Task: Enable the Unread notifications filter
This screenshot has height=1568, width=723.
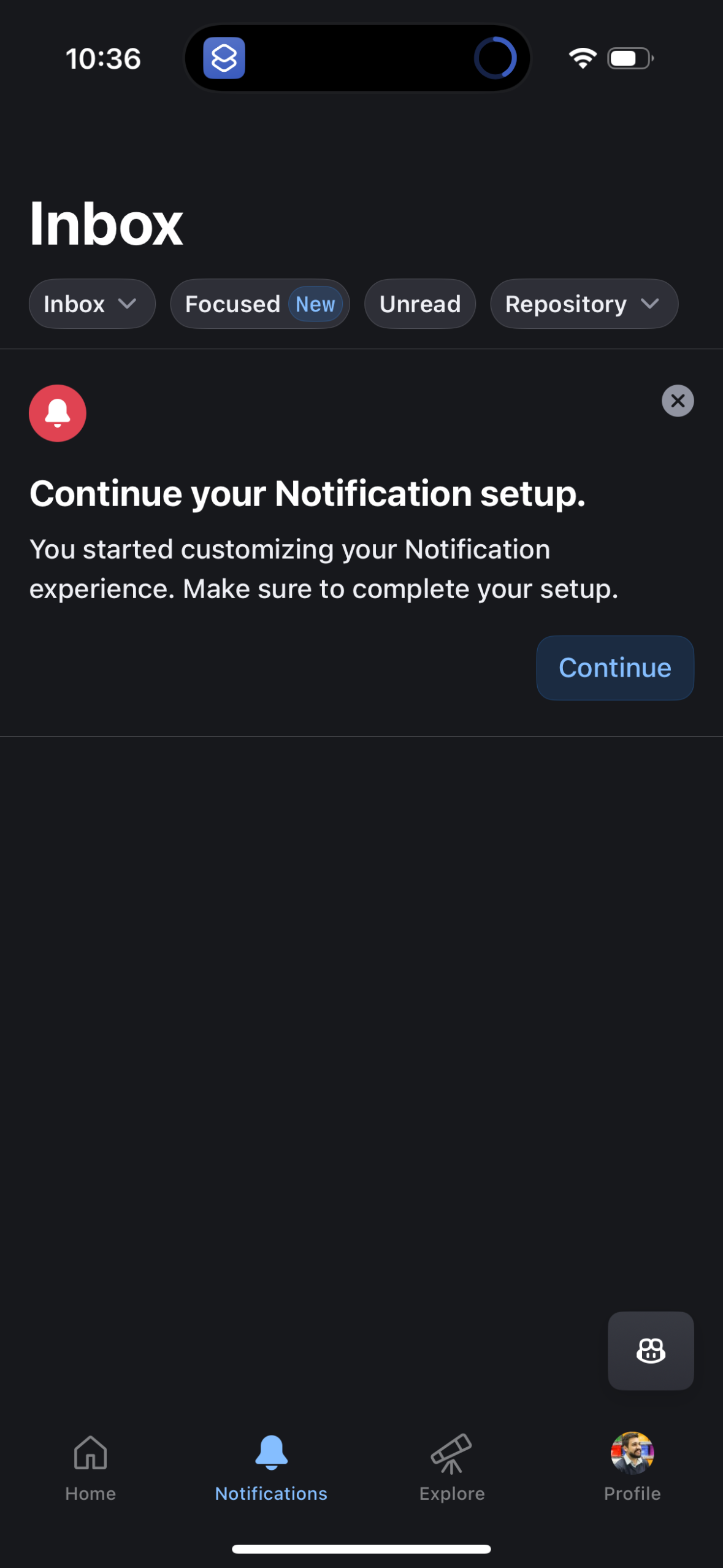Action: pos(419,304)
